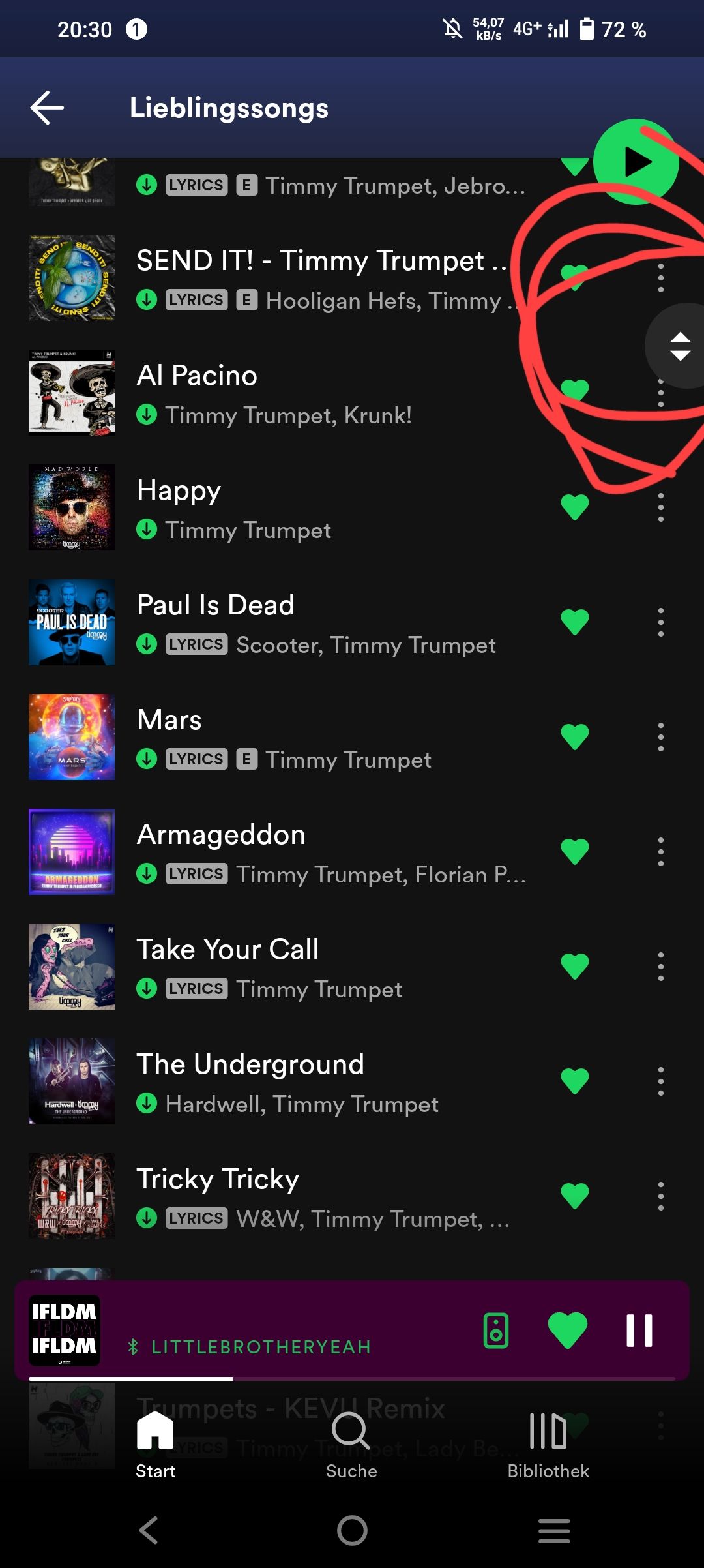The image size is (704, 1568).
Task: Unlike the song Mars
Action: [x=574, y=737]
